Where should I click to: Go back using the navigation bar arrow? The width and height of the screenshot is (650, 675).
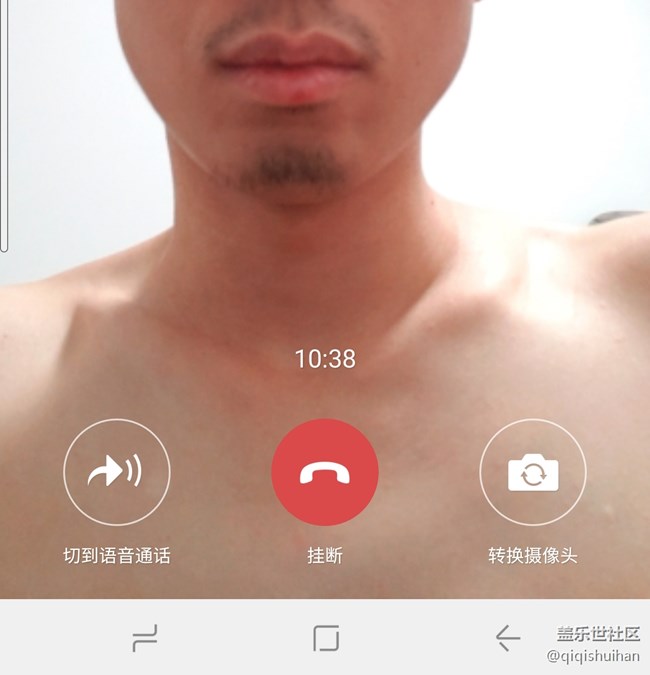click(x=508, y=638)
